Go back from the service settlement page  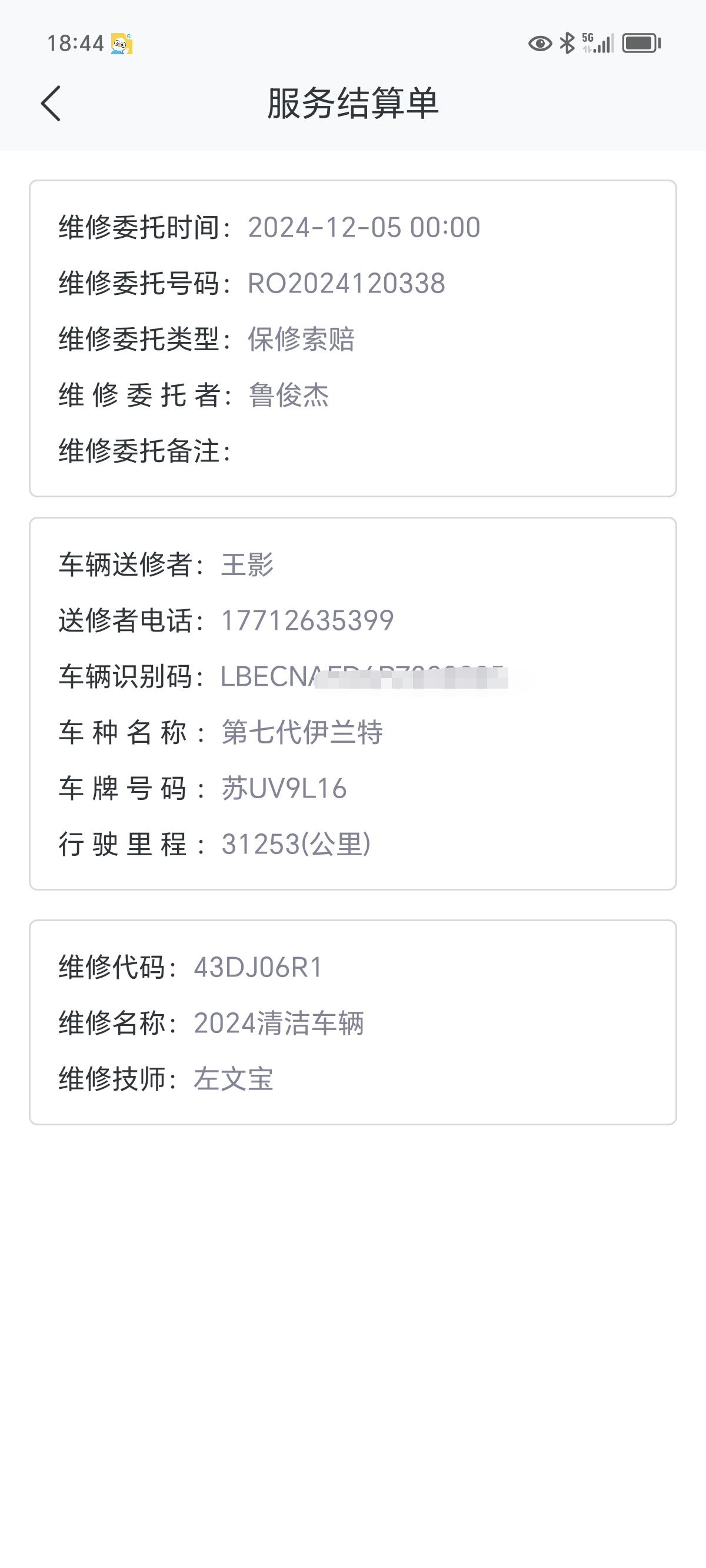[x=51, y=103]
